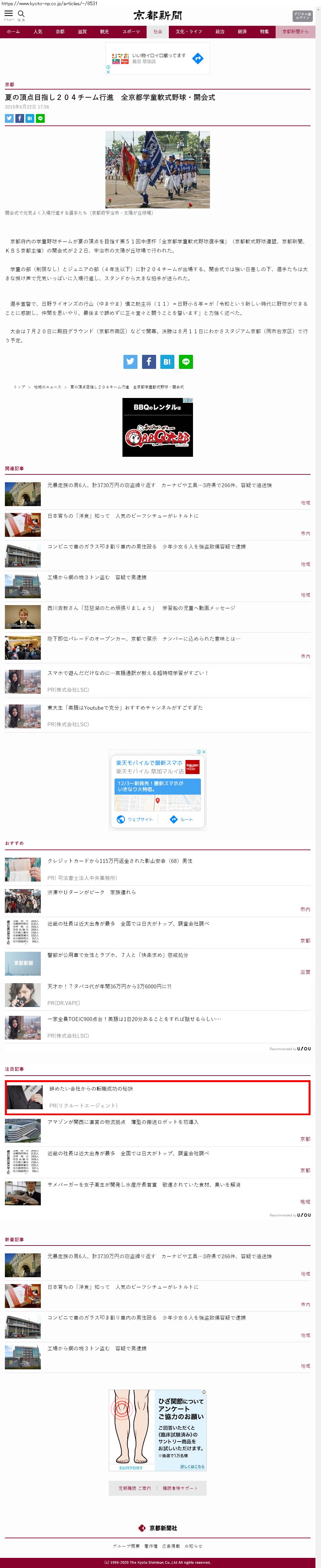The height and width of the screenshot is (1568, 321).
Task: Switch to the ホーム tab
Action: [x=13, y=32]
